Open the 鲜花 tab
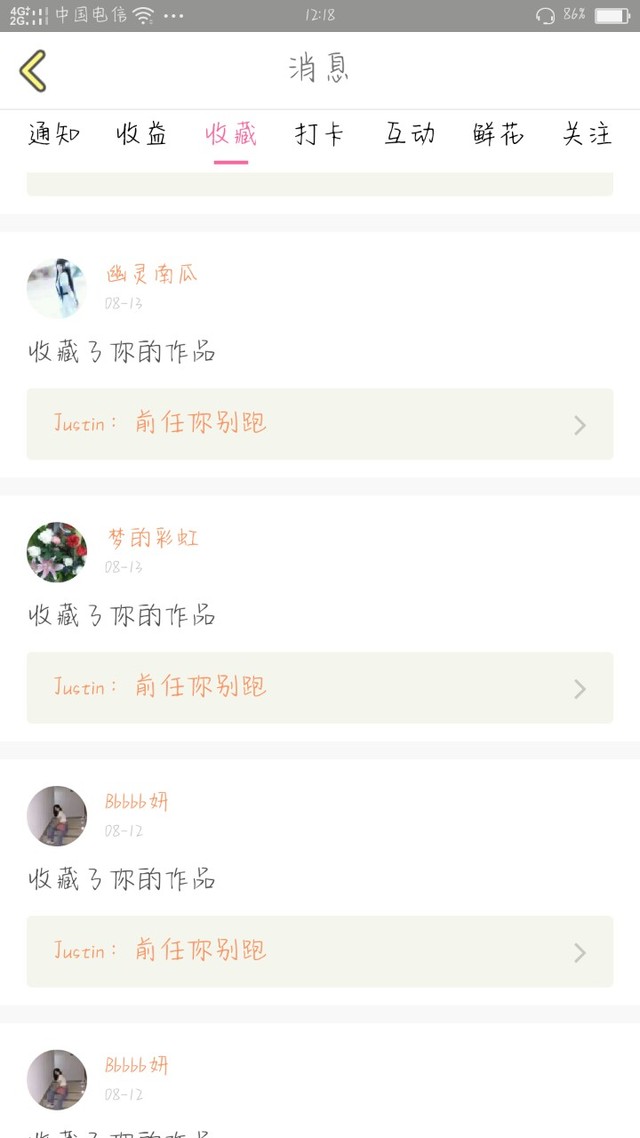The height and width of the screenshot is (1138, 640). (x=499, y=134)
